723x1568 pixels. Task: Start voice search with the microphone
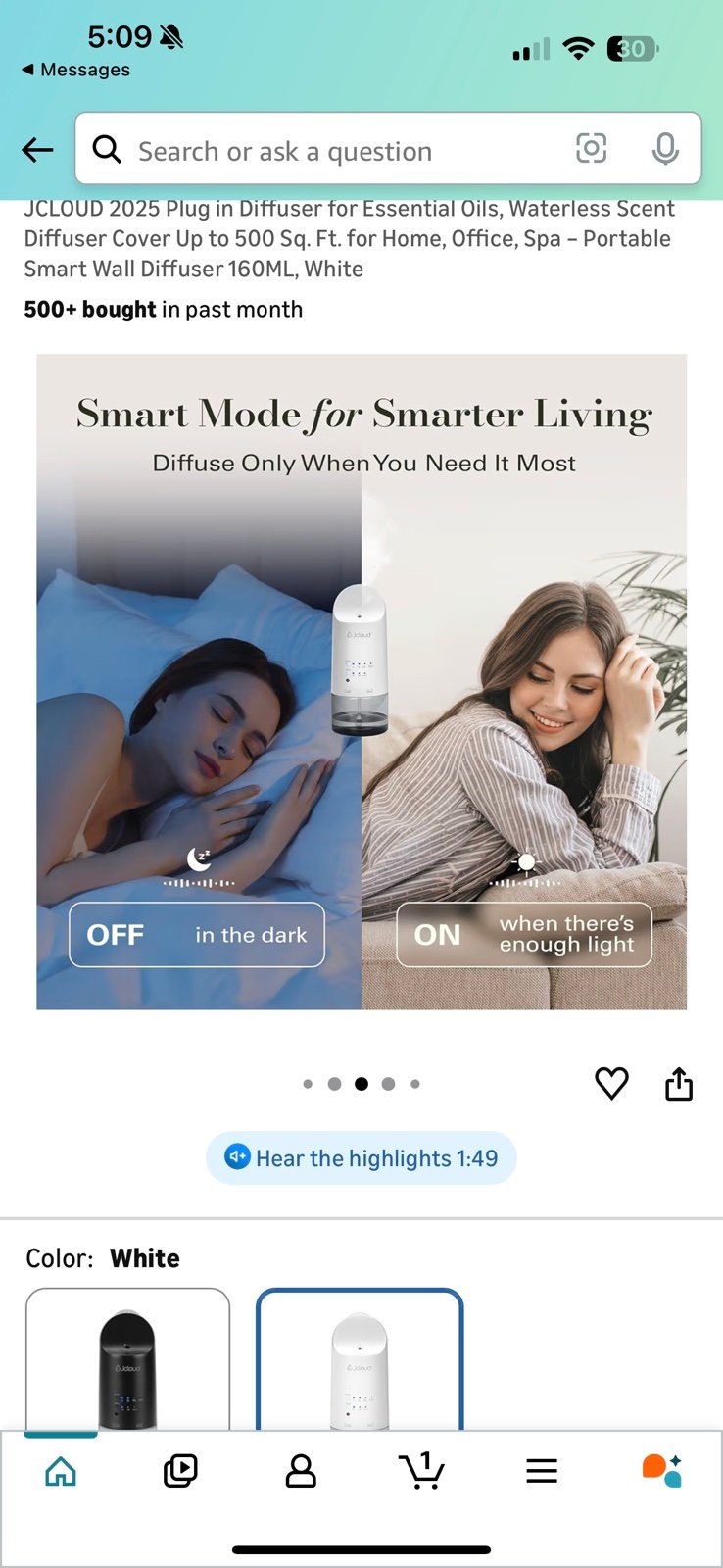click(665, 149)
